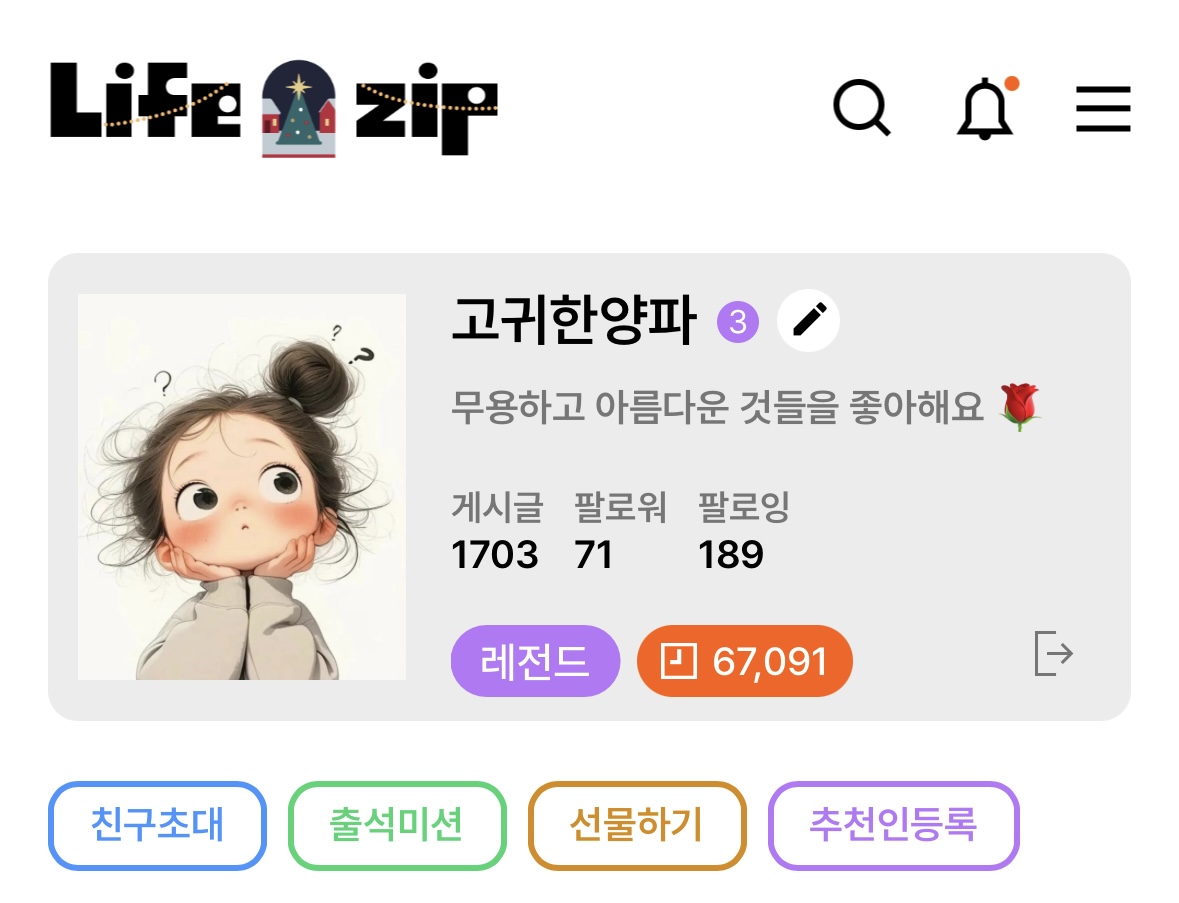View the 팔로워 followers list
This screenshot has width=1179, height=903.
(620, 531)
